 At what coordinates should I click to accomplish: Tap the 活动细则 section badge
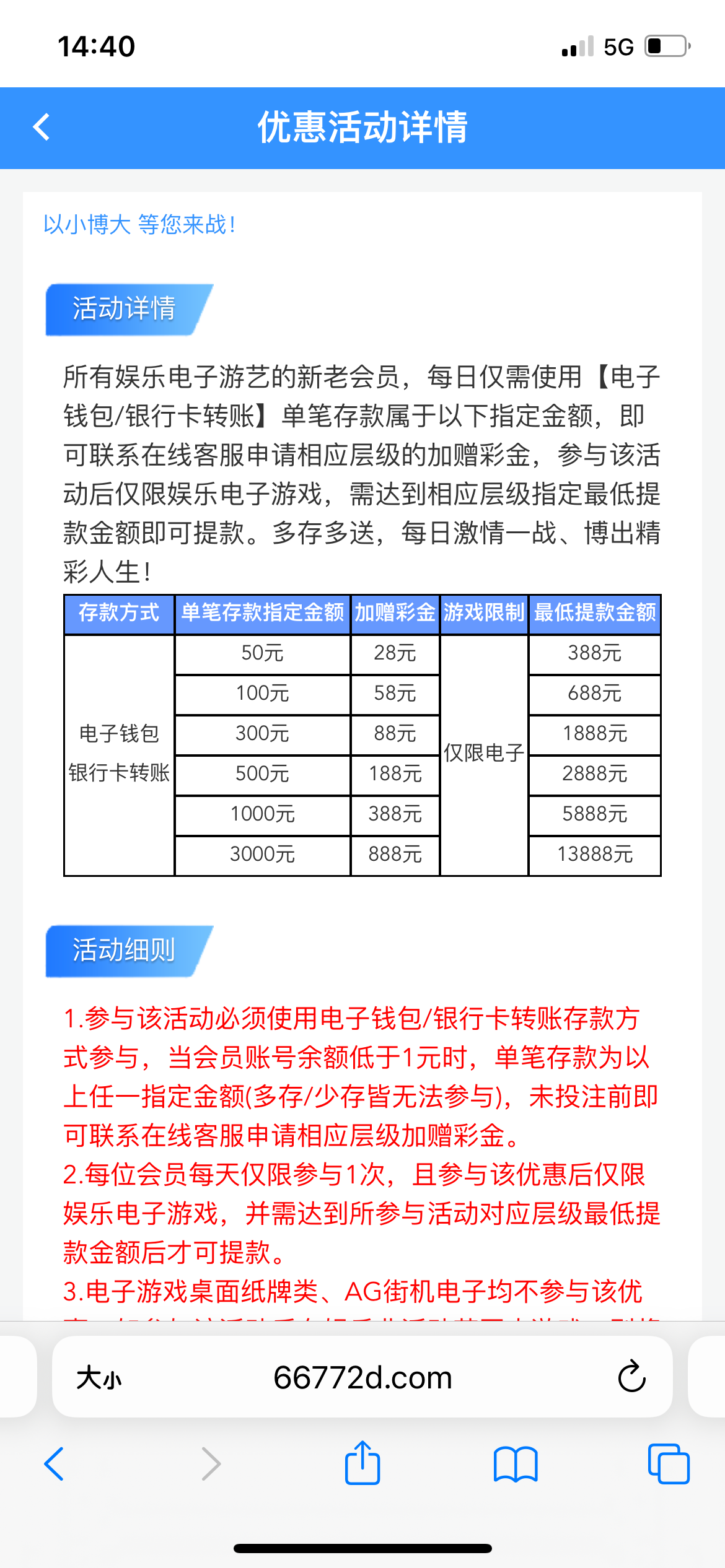point(123,949)
